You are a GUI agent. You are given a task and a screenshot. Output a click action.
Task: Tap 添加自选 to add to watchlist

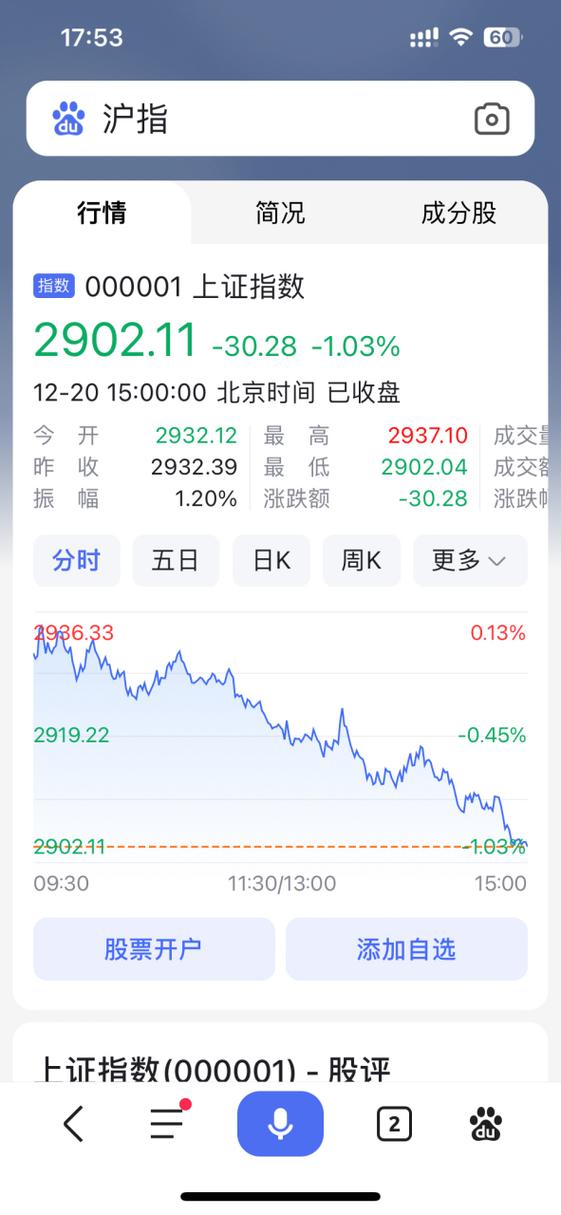pos(406,949)
